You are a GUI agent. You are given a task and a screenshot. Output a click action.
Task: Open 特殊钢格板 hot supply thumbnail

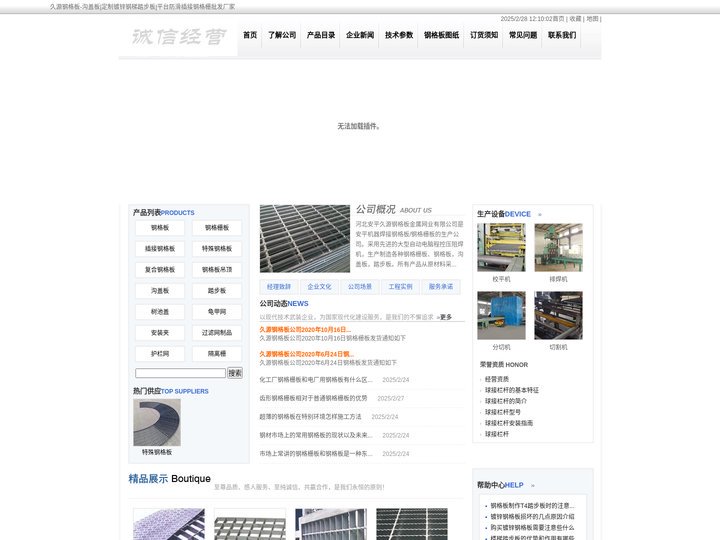[x=157, y=422]
